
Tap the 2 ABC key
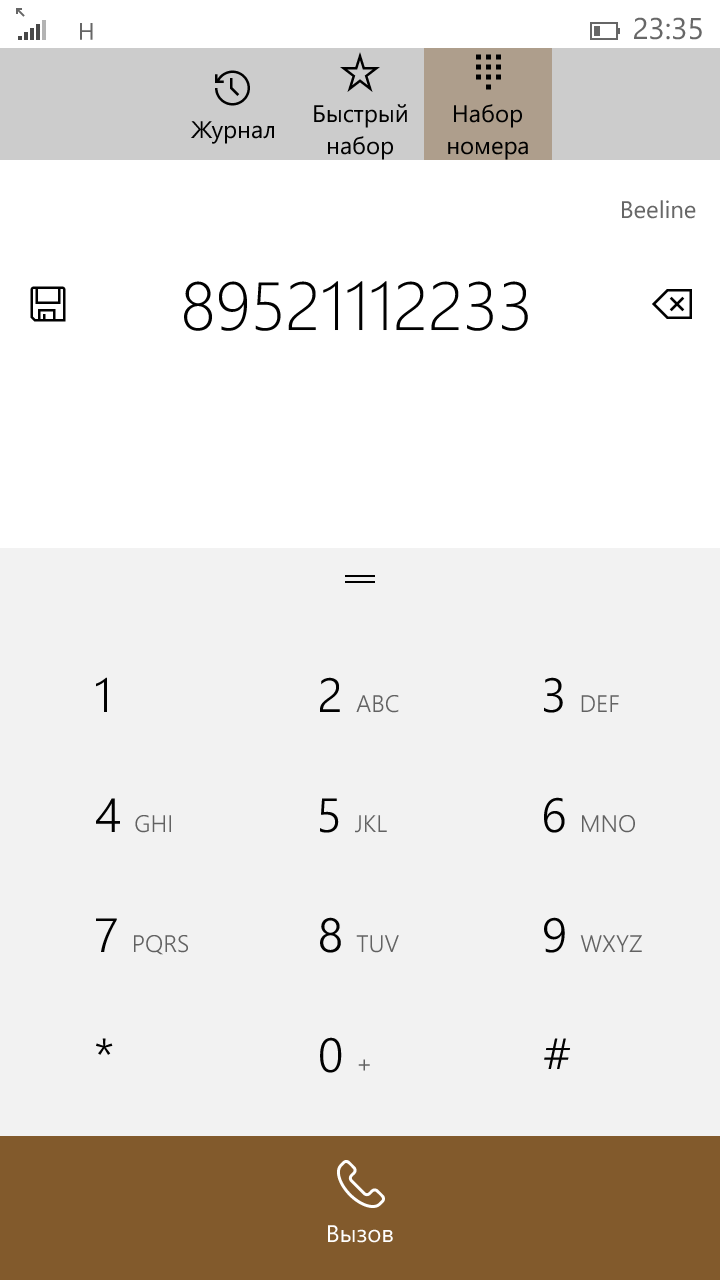360,696
